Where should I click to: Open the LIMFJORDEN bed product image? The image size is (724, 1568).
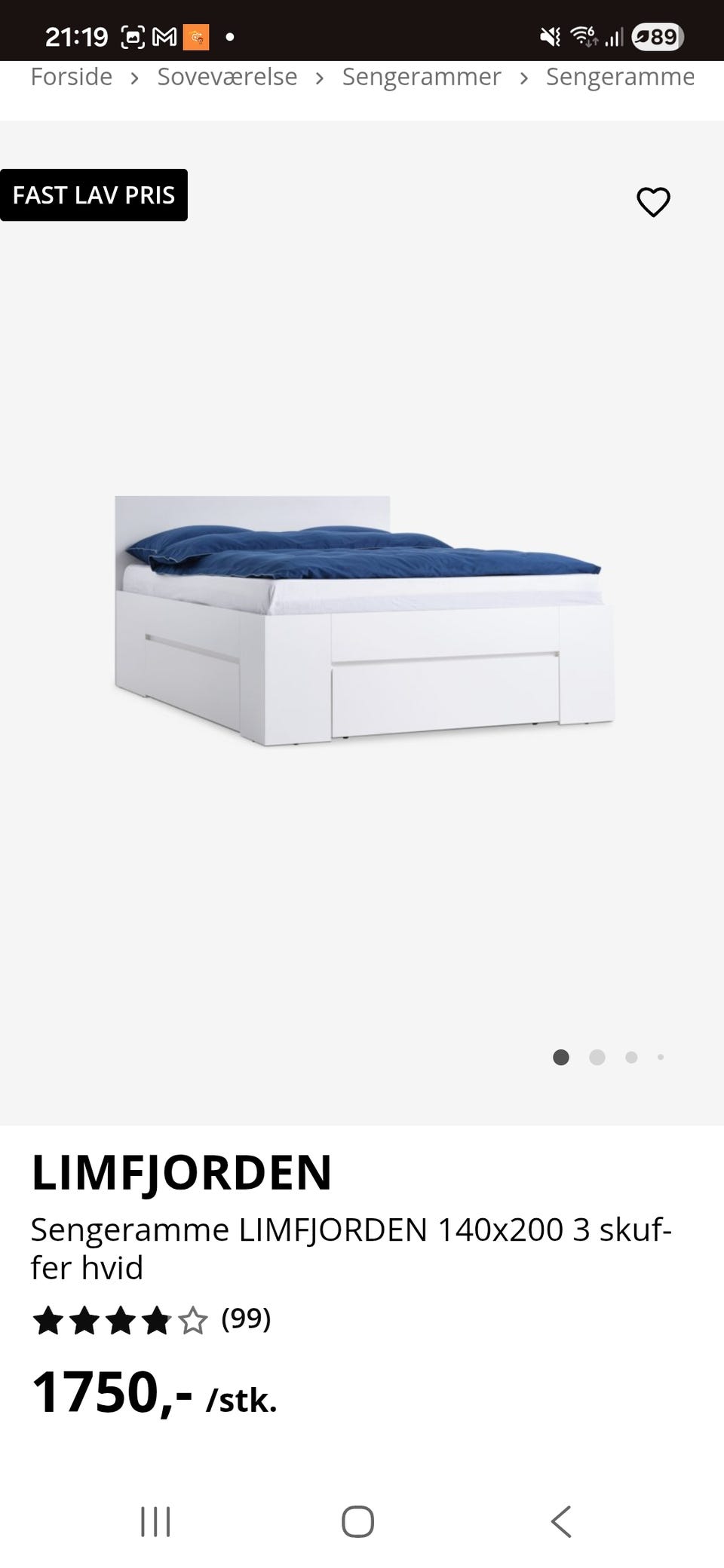(362, 621)
